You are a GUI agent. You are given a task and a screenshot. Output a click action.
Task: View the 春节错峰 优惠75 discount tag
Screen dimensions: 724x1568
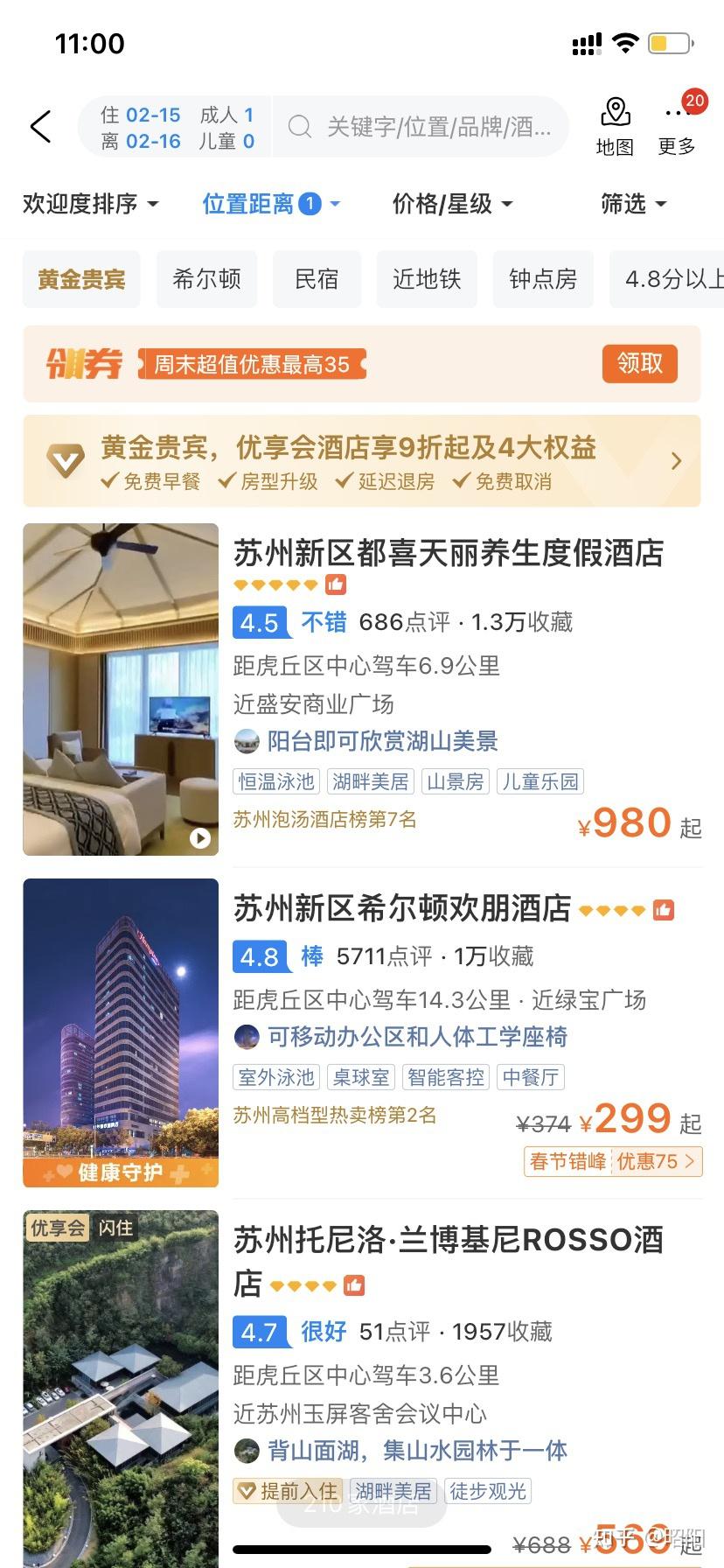pyautogui.click(x=613, y=1161)
